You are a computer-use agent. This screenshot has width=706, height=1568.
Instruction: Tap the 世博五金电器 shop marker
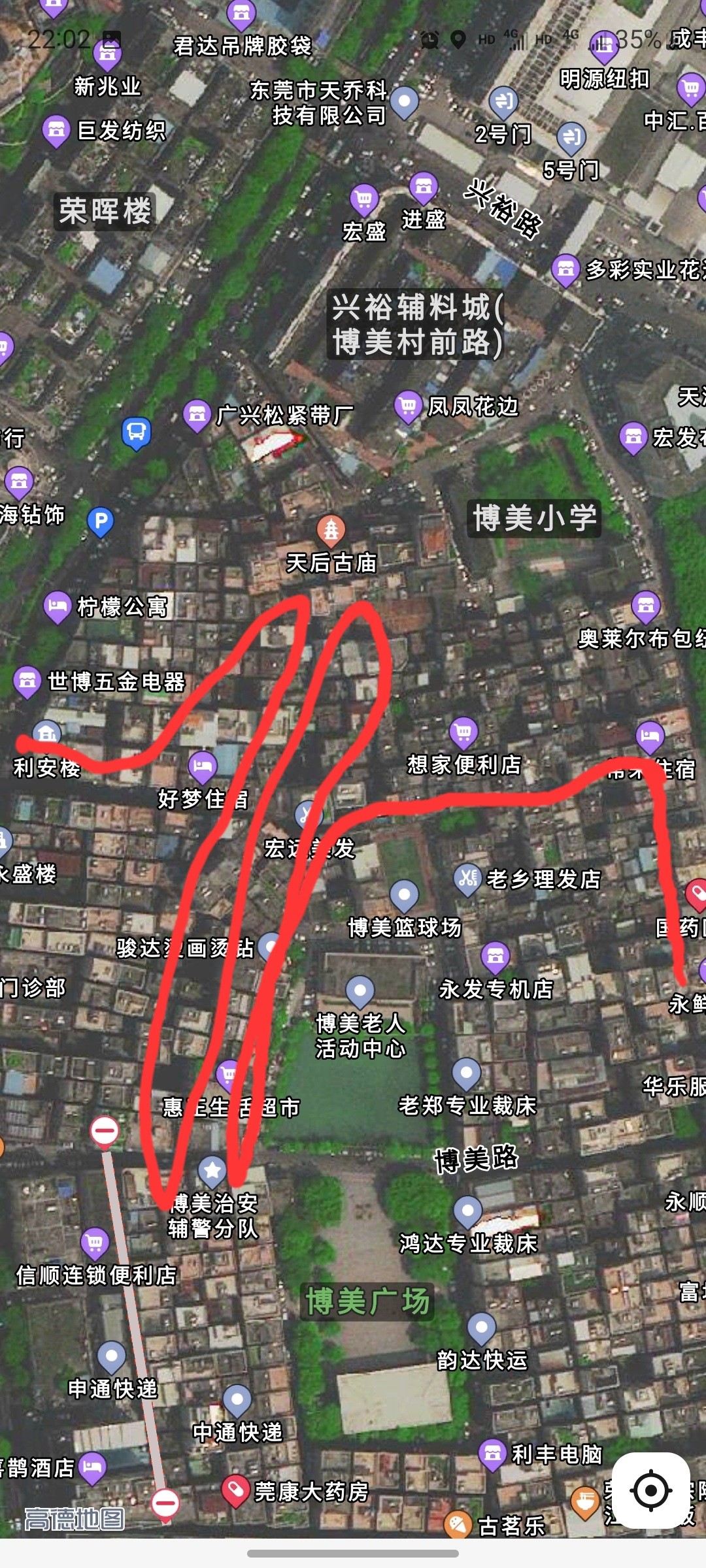coord(27,681)
